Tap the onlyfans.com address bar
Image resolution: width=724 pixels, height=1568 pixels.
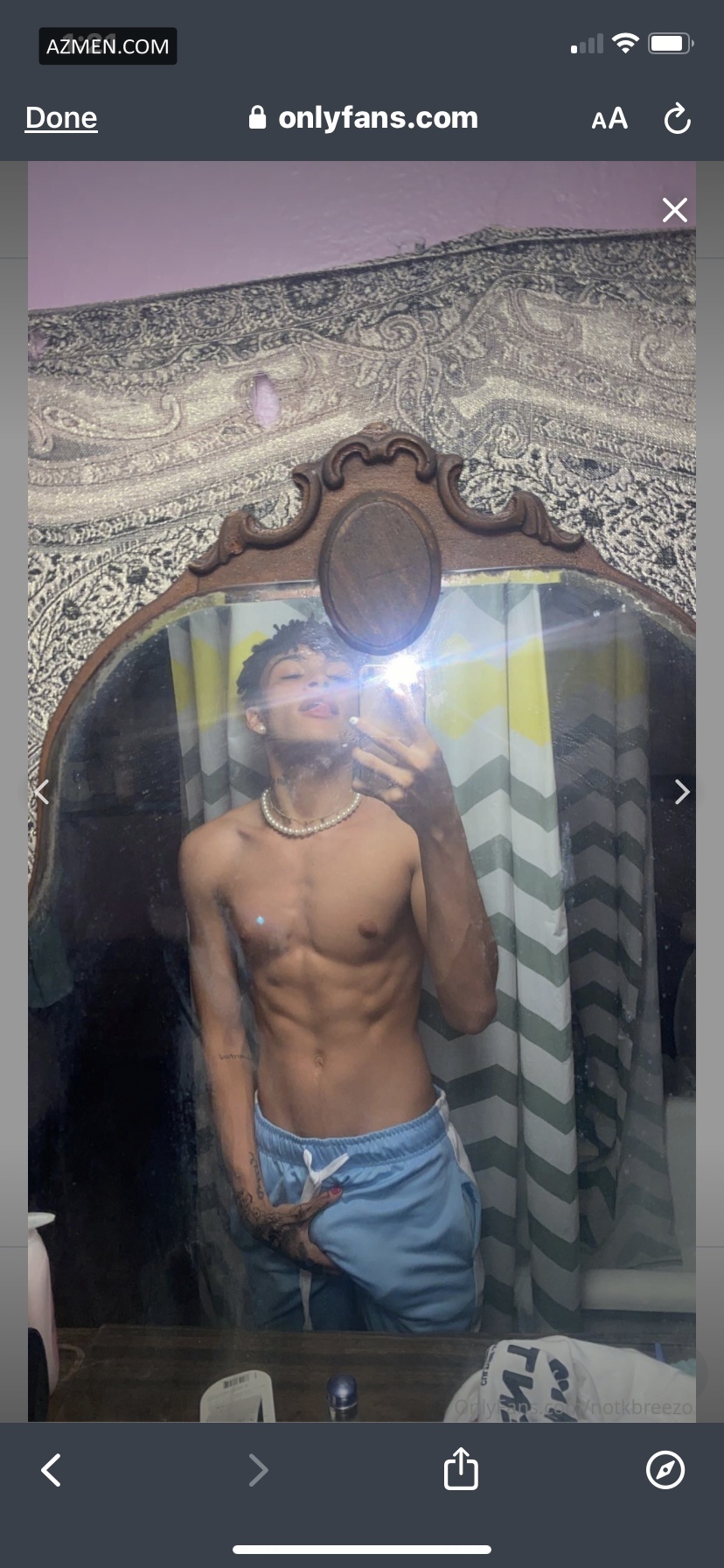click(364, 118)
